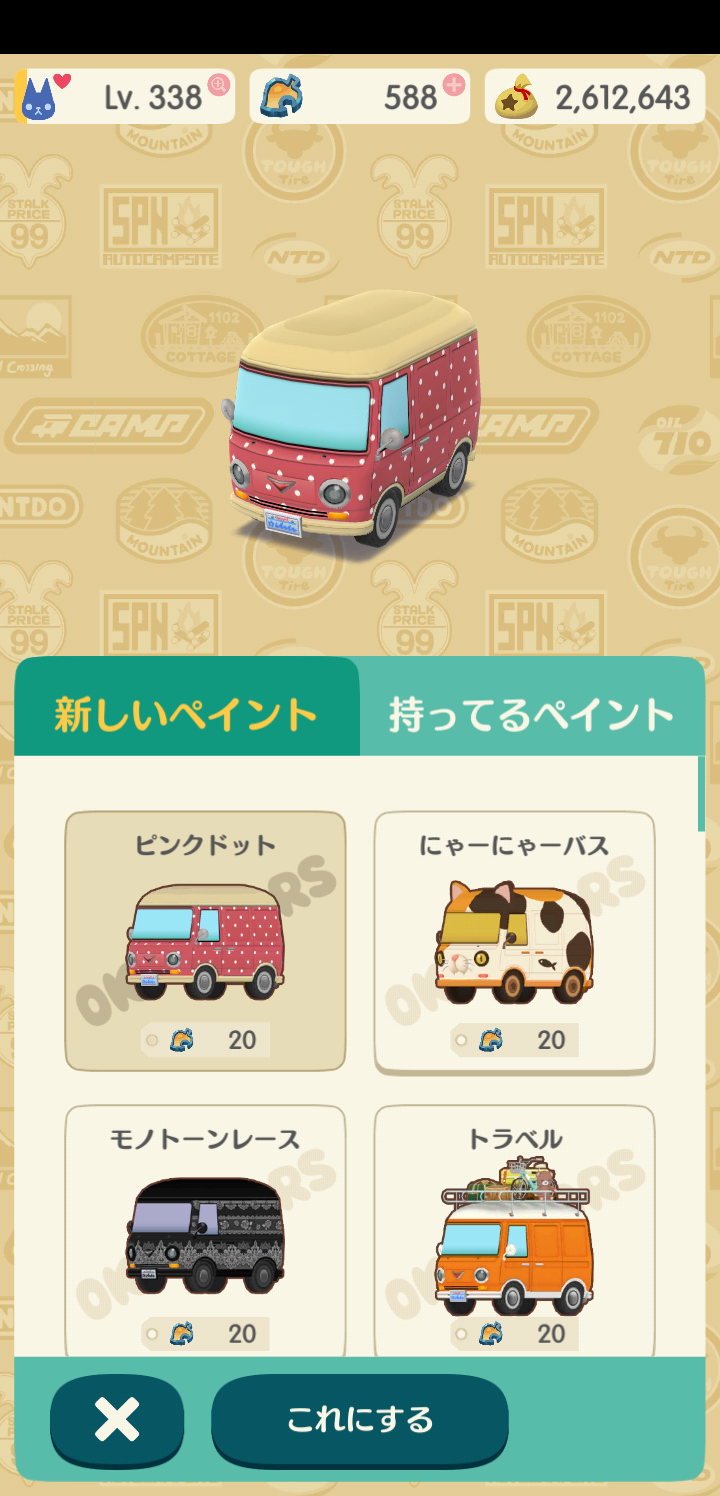
Task: Open the Lv. 338 level details
Action: 152,97
